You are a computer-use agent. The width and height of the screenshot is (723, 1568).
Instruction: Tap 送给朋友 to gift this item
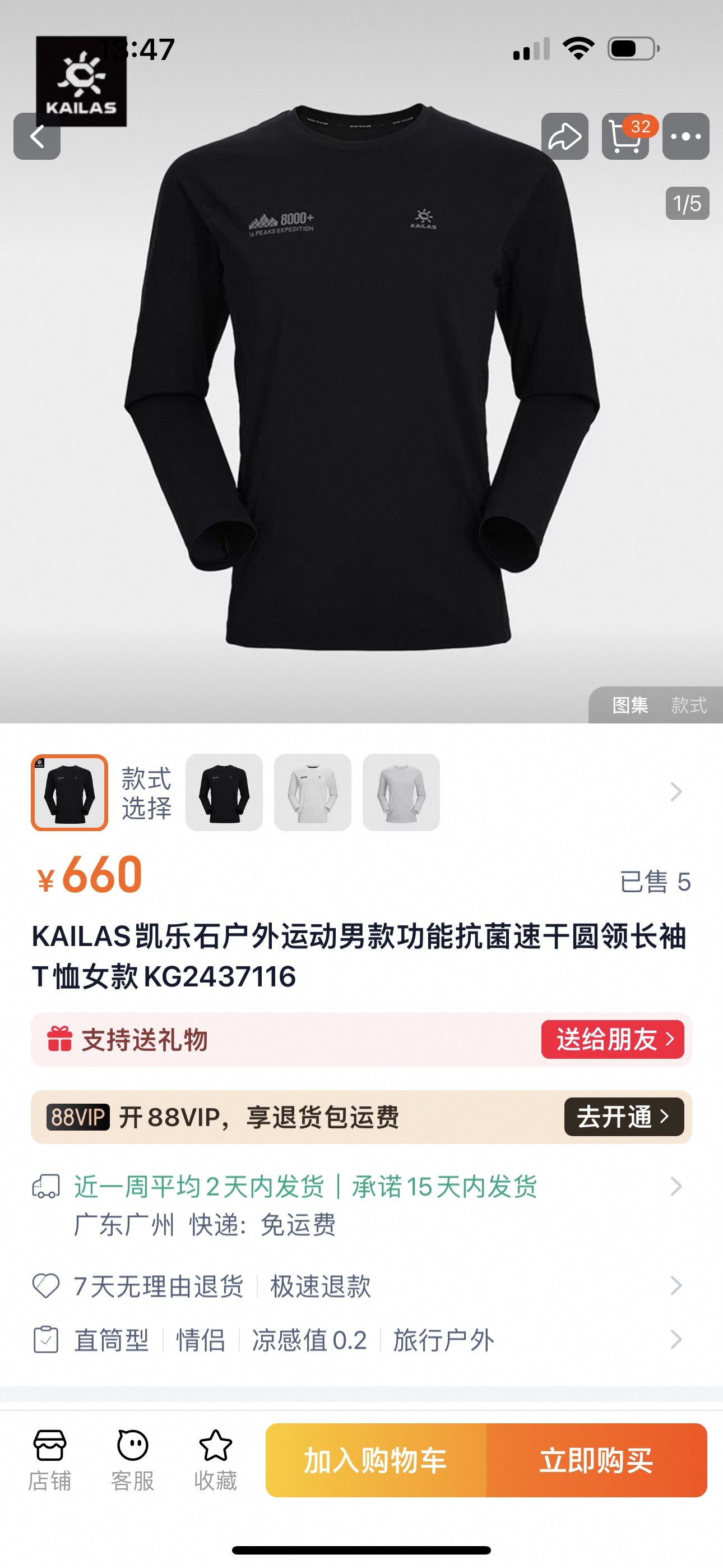612,1040
